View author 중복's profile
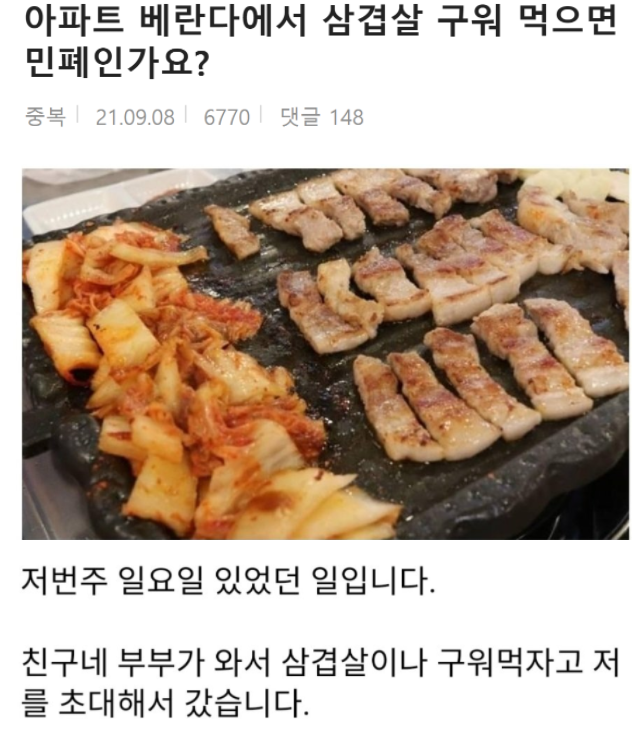This screenshot has height=740, width=632. coord(45,118)
